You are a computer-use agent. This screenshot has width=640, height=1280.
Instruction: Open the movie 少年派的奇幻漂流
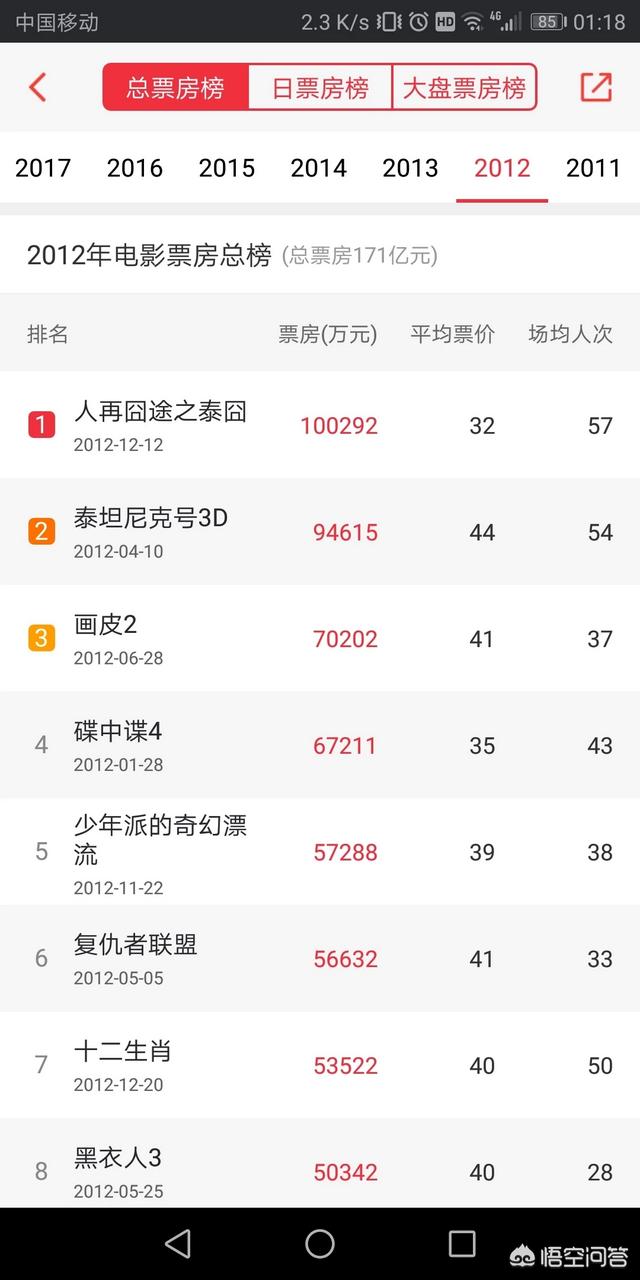point(320,852)
